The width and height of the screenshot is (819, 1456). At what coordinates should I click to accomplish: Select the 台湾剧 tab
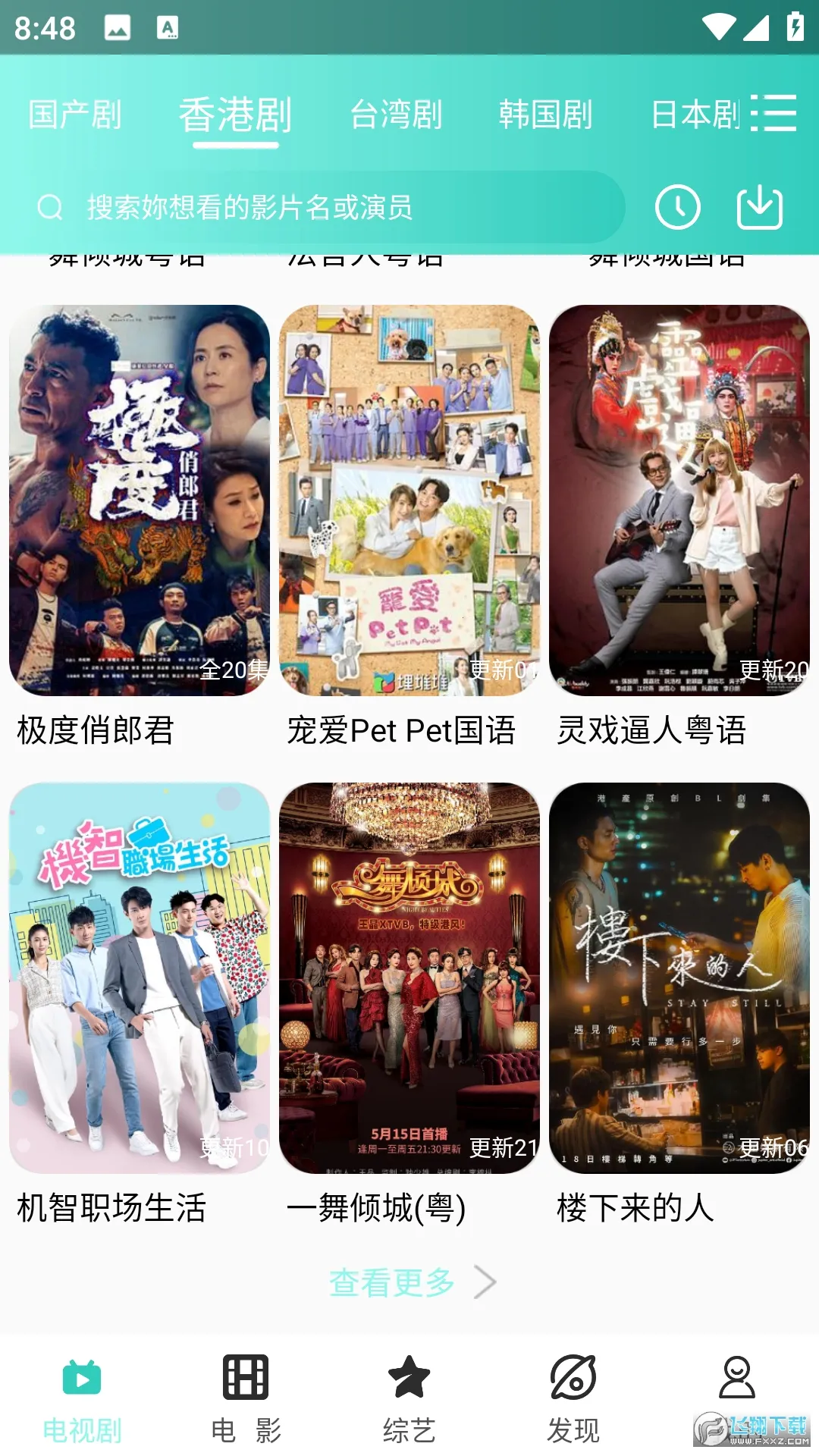point(396,115)
